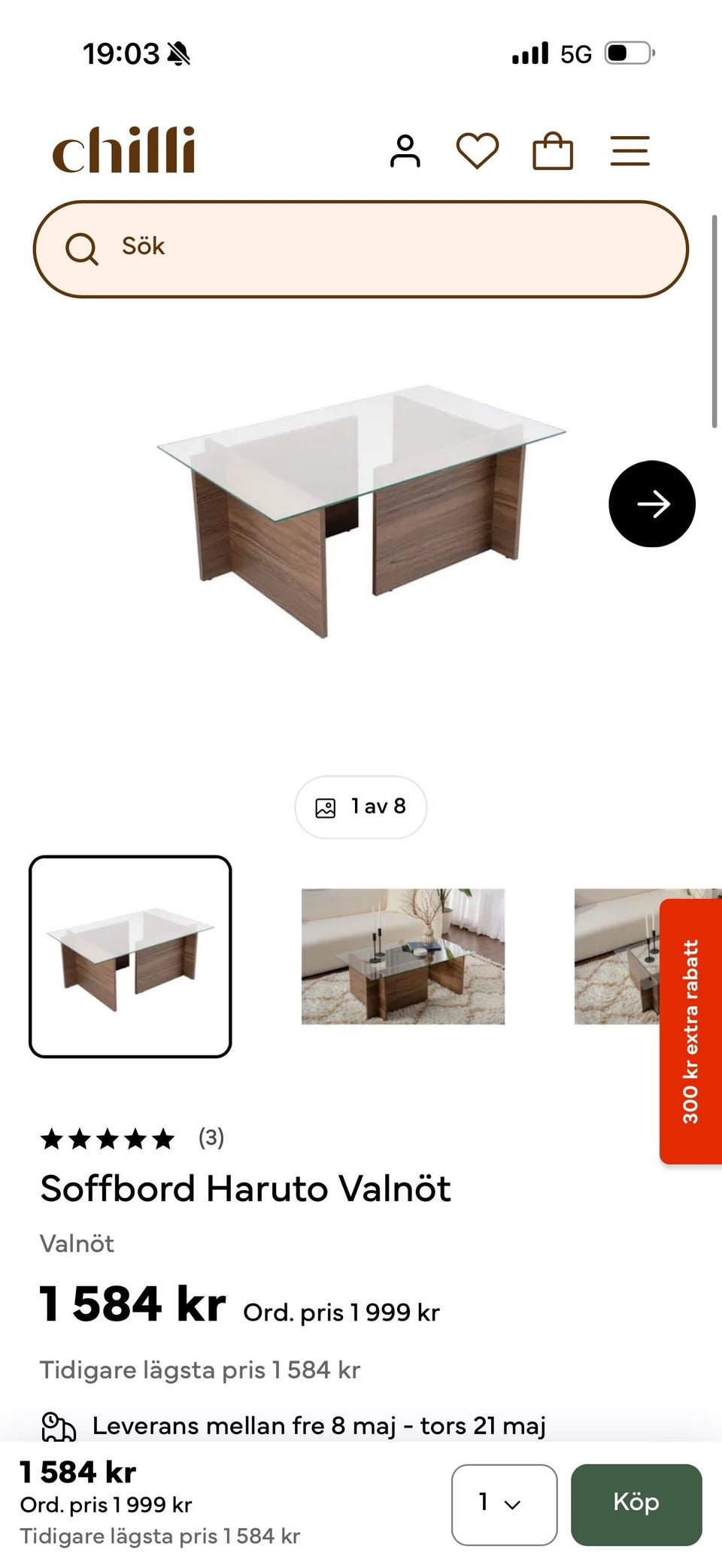
Task: Click the delivery truck icon
Action: click(57, 1426)
